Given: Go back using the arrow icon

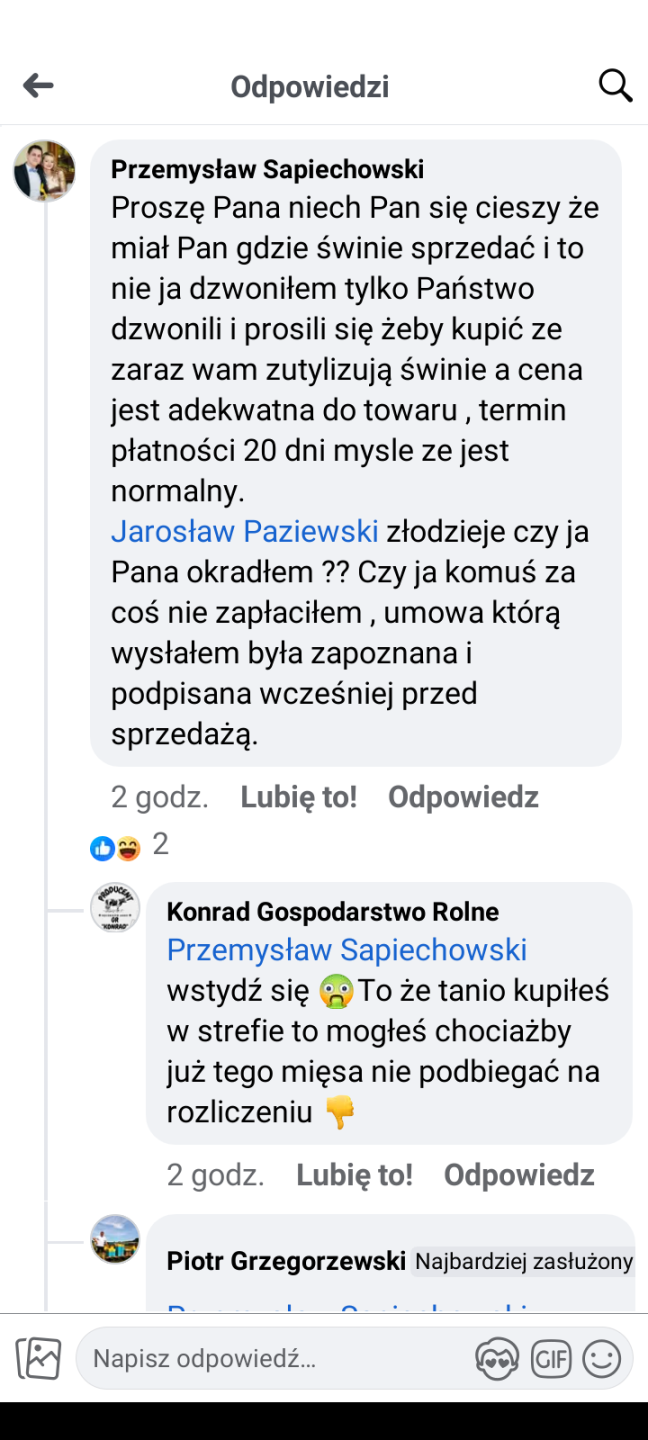Looking at the screenshot, I should click(x=38, y=86).
